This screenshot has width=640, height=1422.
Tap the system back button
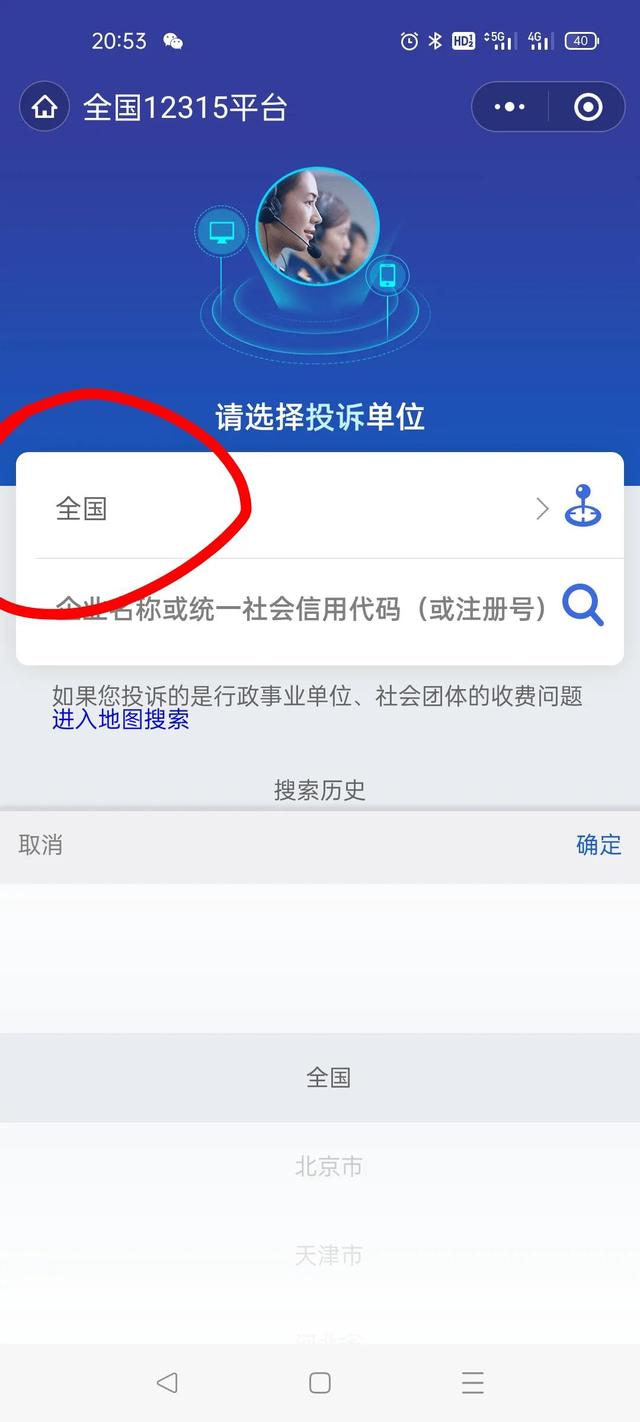[167, 1382]
